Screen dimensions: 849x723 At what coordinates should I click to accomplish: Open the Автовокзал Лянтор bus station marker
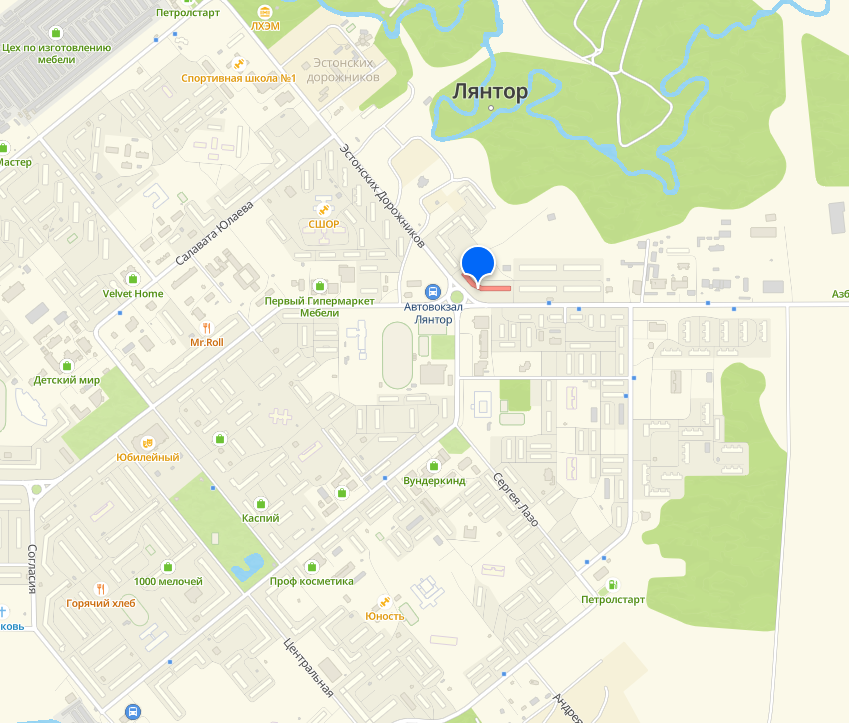click(432, 292)
